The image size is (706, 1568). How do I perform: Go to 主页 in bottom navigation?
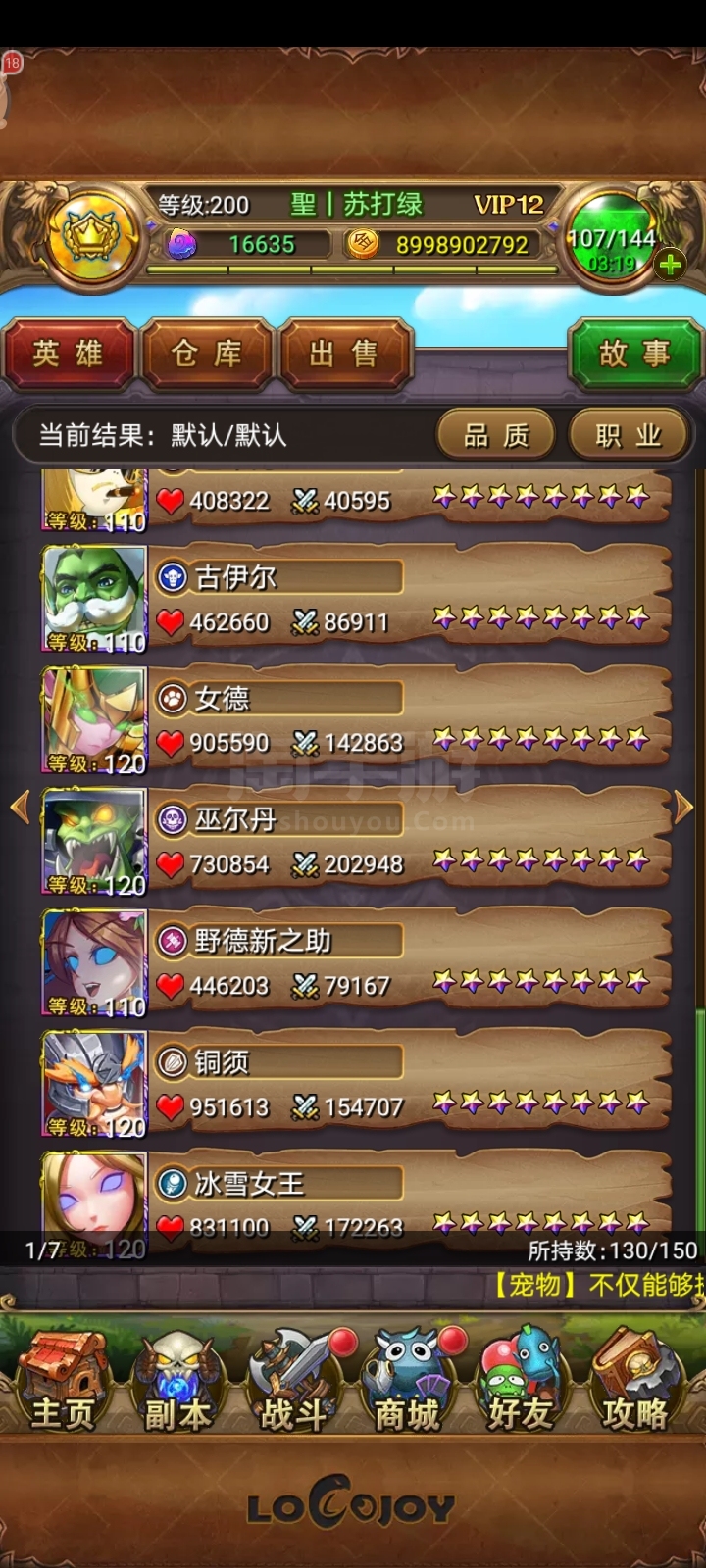pyautogui.click(x=63, y=1381)
